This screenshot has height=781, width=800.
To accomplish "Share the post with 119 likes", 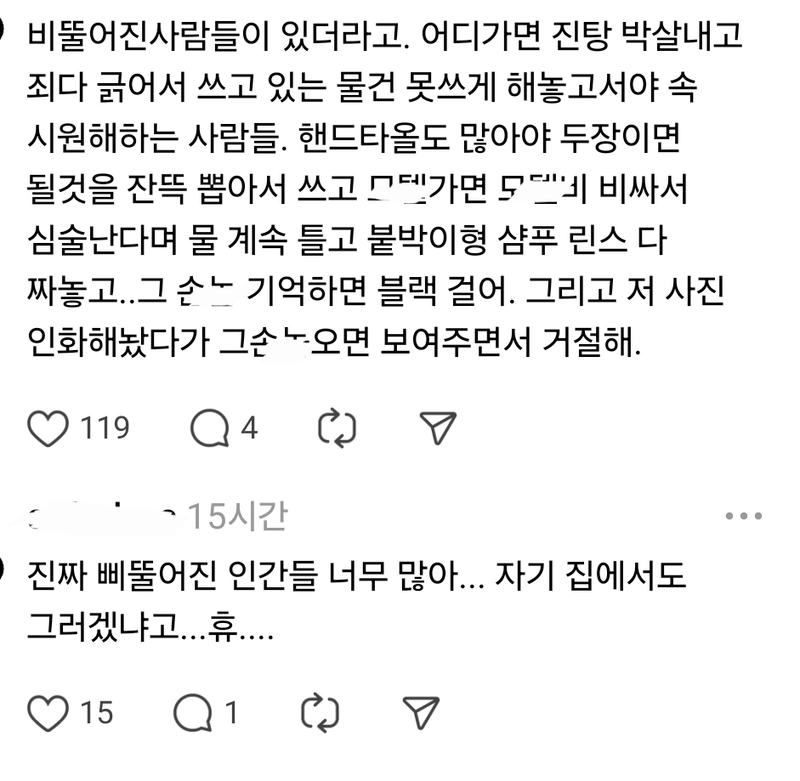I will point(436,428).
